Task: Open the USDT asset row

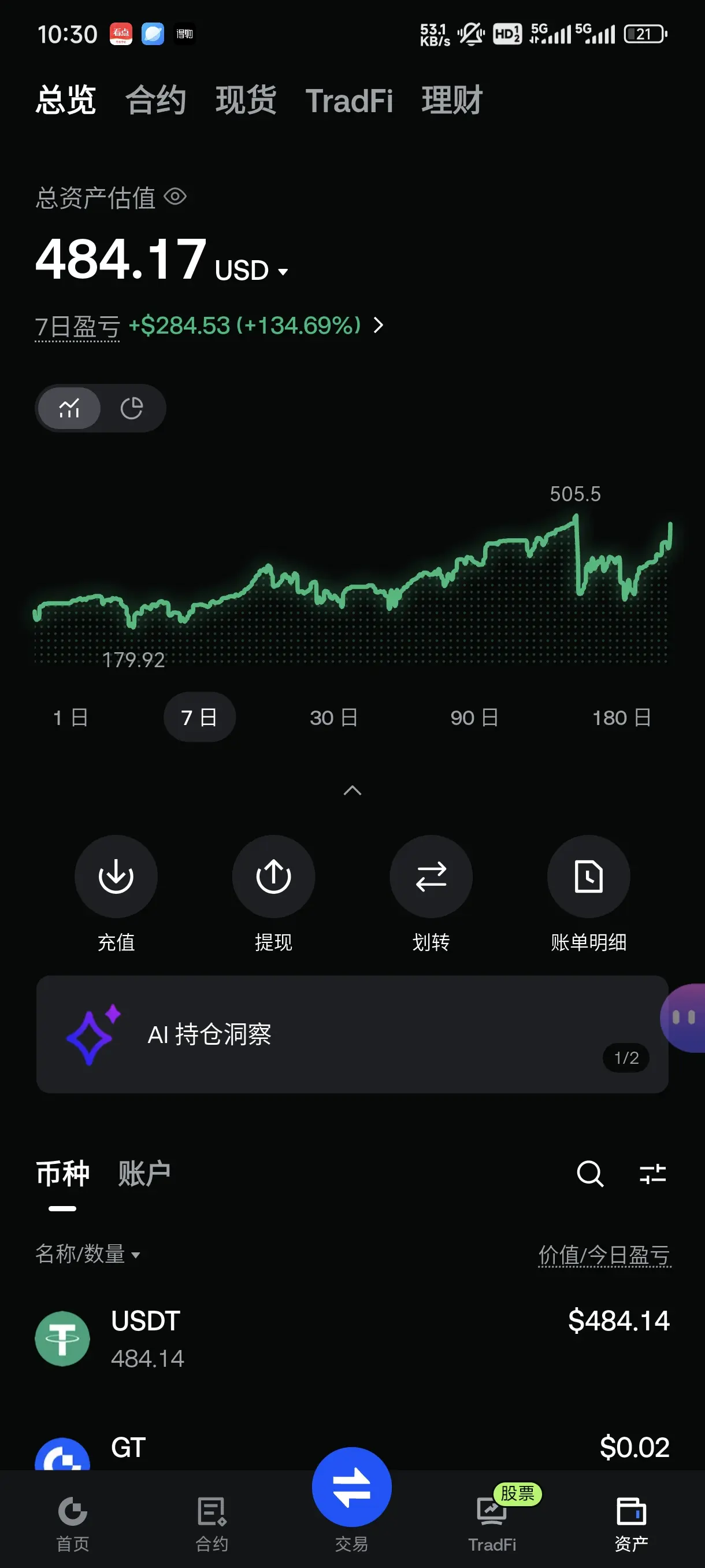Action: (352, 1339)
